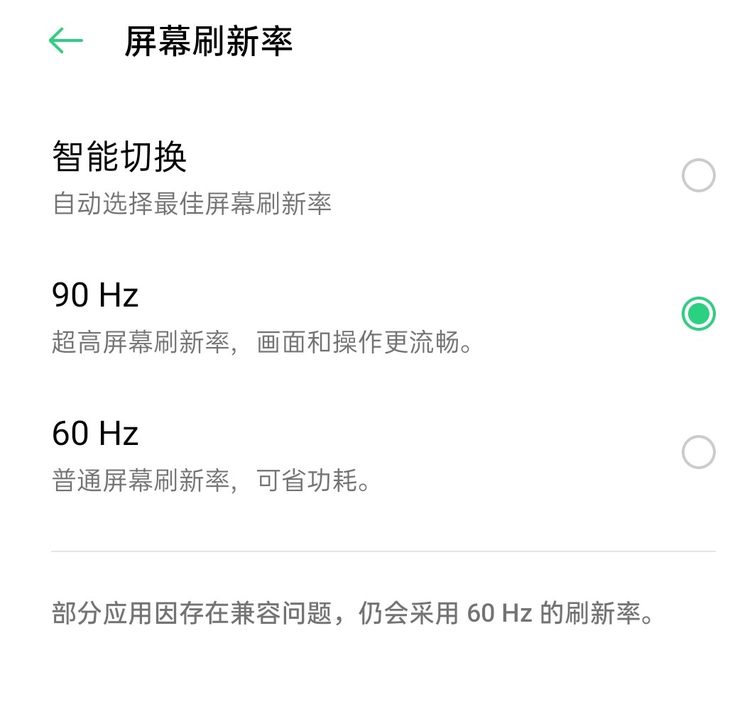
Task: Switch to the 60 Hz refresh rate
Action: click(x=697, y=452)
